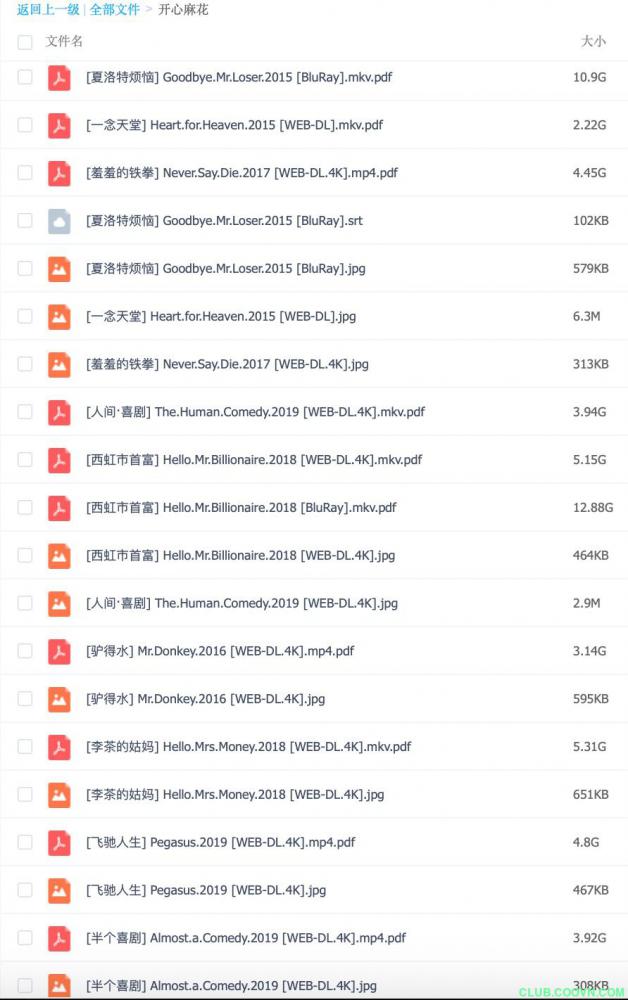
Task: Open Hello.Mrs.Money.2018 [WEB-DL.4K].mkv.pdf file
Action: [248, 747]
